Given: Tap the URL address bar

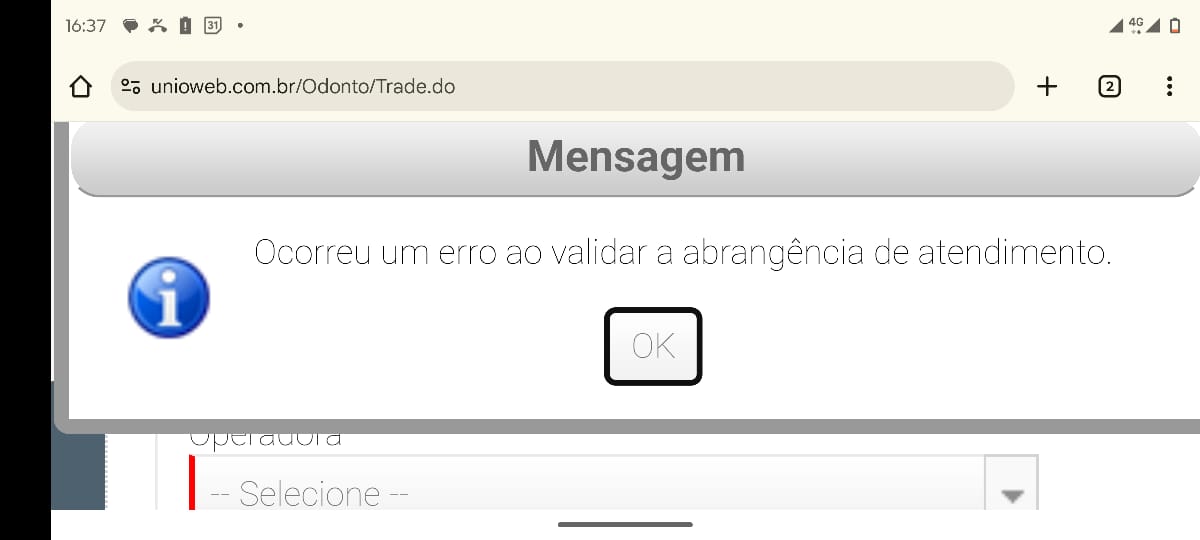Looking at the screenshot, I should pyautogui.click(x=560, y=86).
